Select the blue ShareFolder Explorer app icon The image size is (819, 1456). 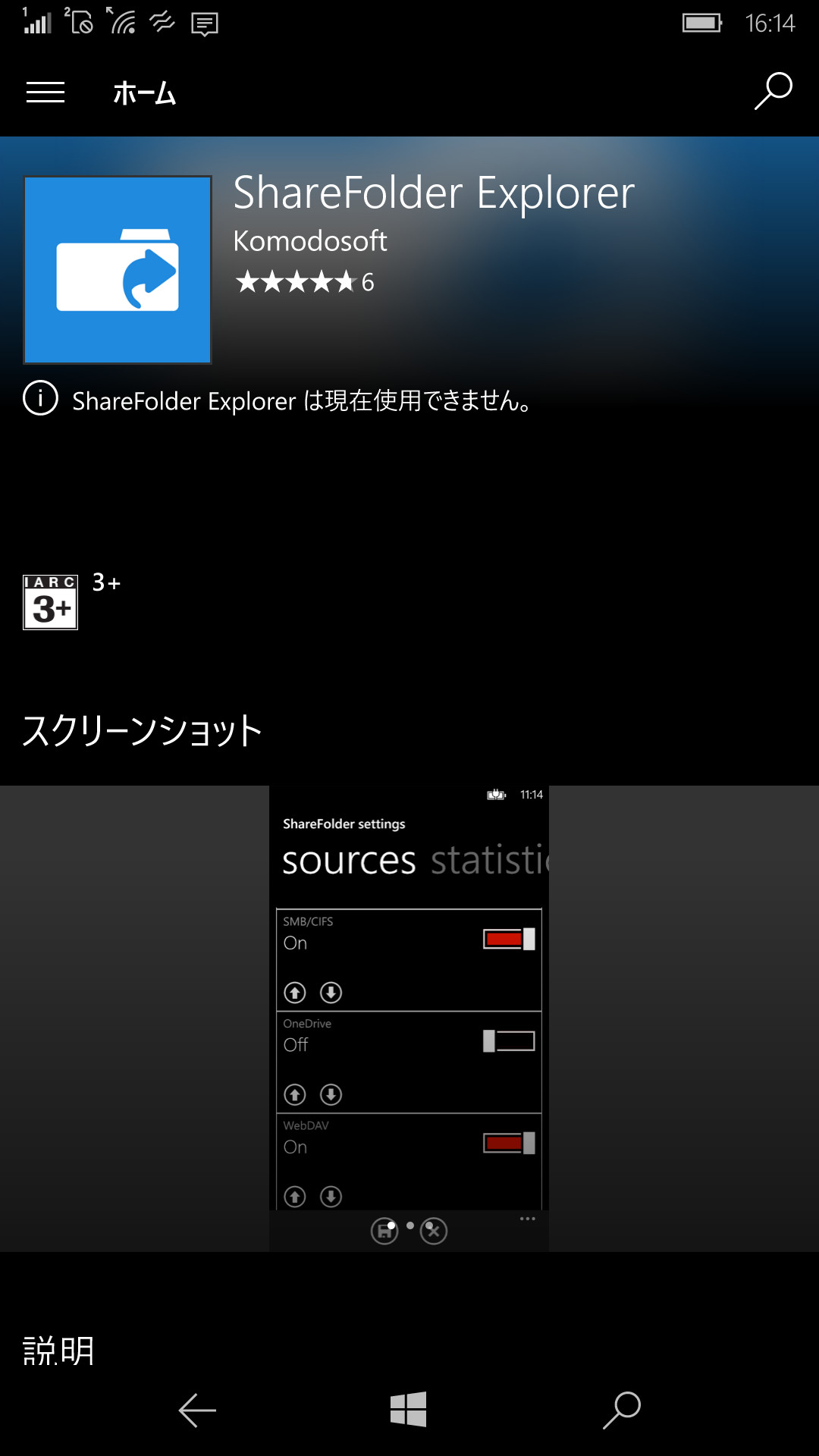(x=117, y=269)
